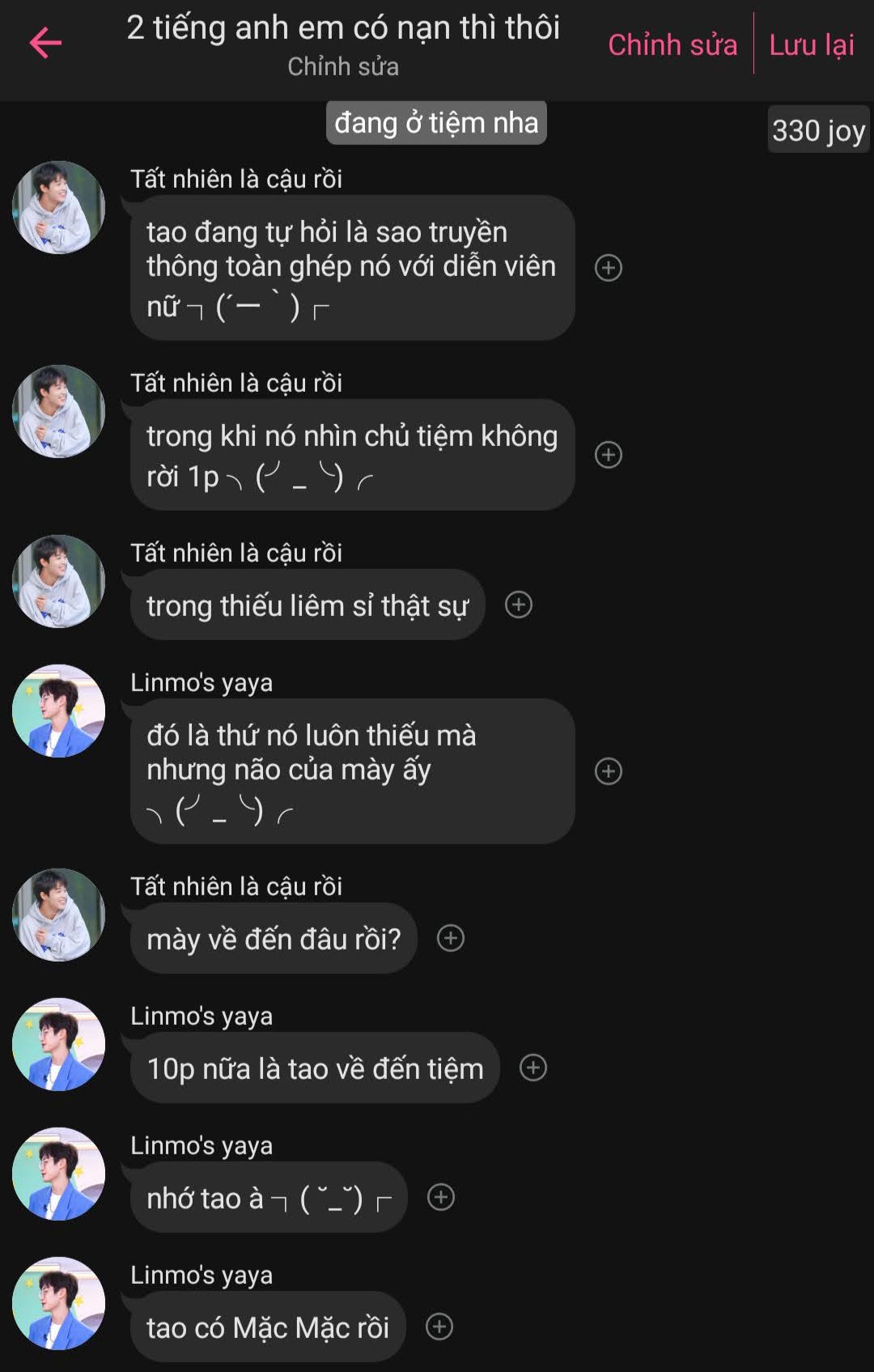Screen dimensions: 874x1372
Task: Select the message "tao có Mặc Mặc rồi"
Action: point(268,1327)
